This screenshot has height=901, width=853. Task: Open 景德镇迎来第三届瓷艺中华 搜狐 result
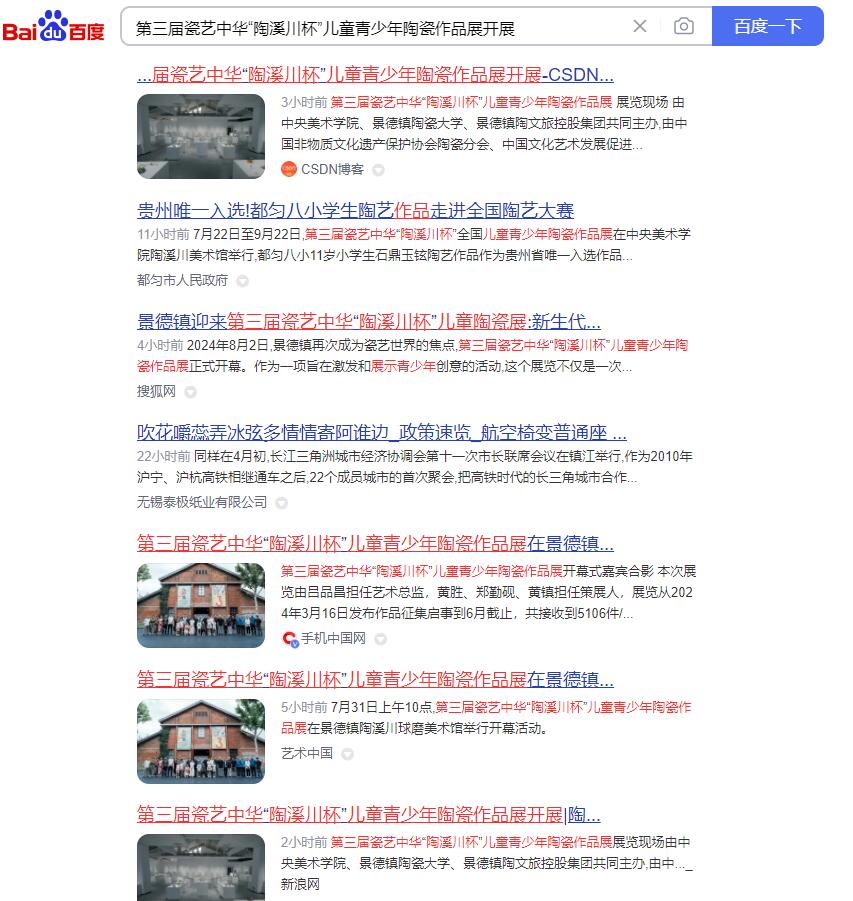click(x=368, y=322)
